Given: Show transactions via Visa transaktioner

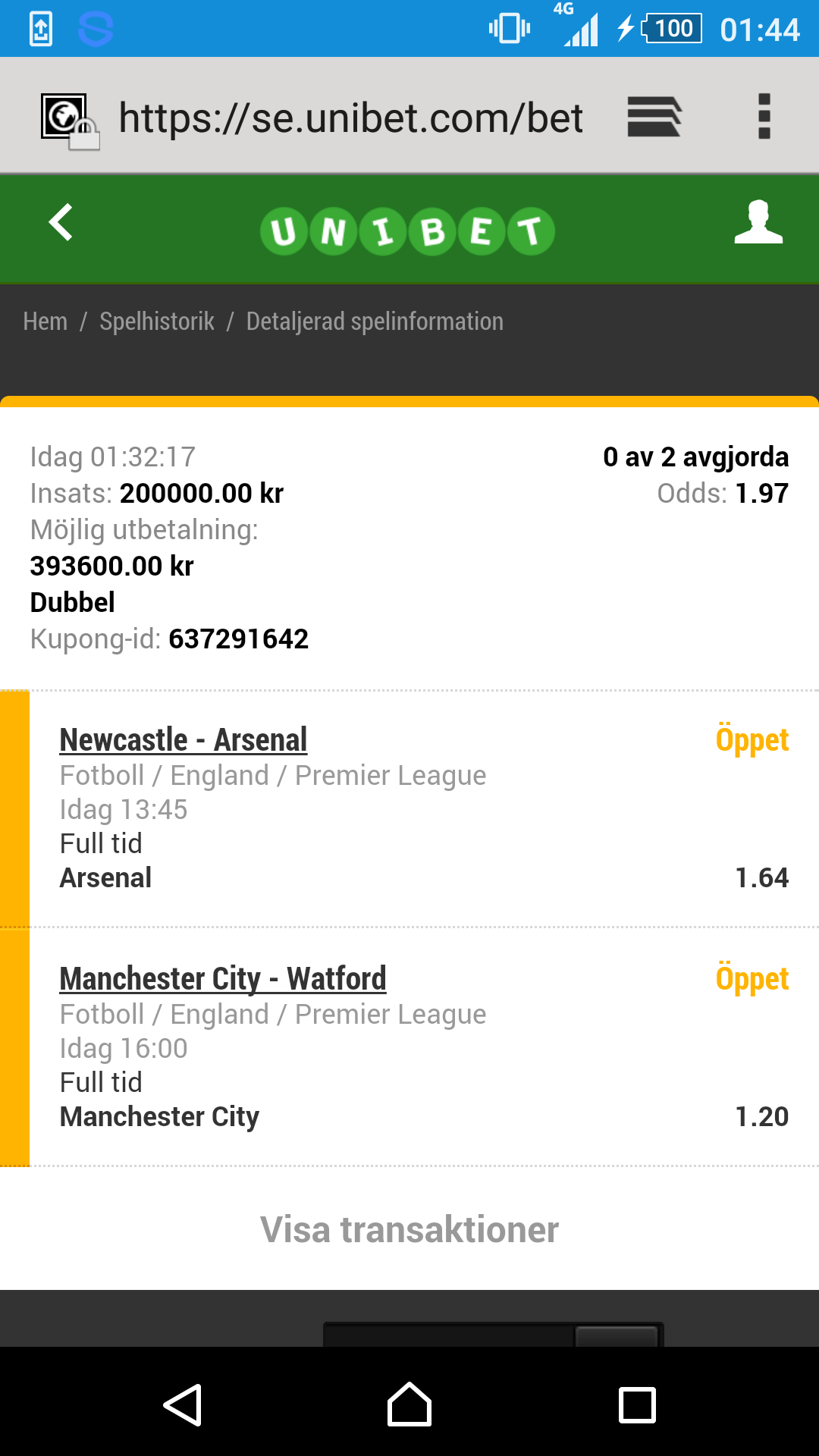Looking at the screenshot, I should click(409, 1229).
